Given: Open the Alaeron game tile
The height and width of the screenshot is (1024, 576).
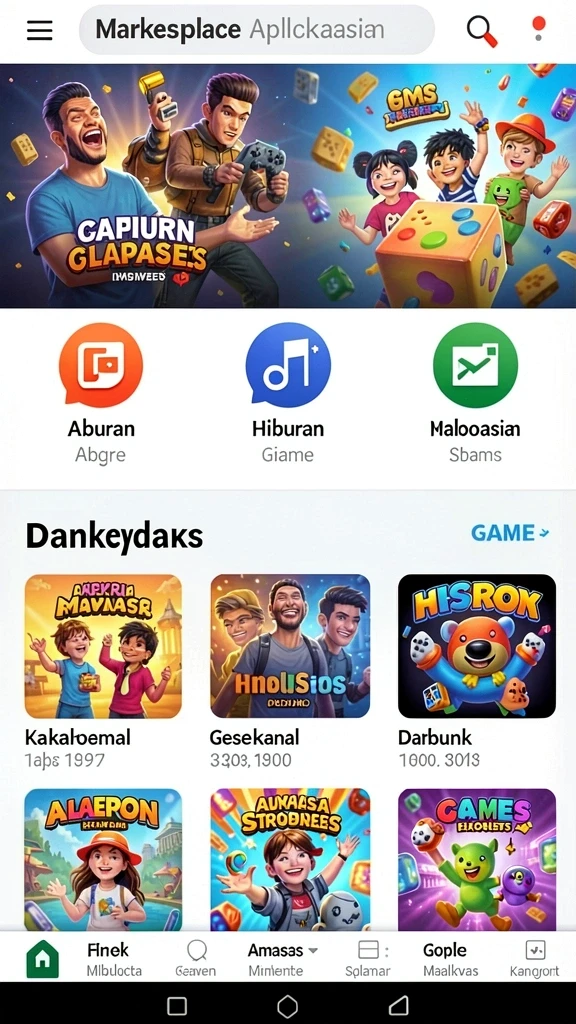Looking at the screenshot, I should (103, 859).
